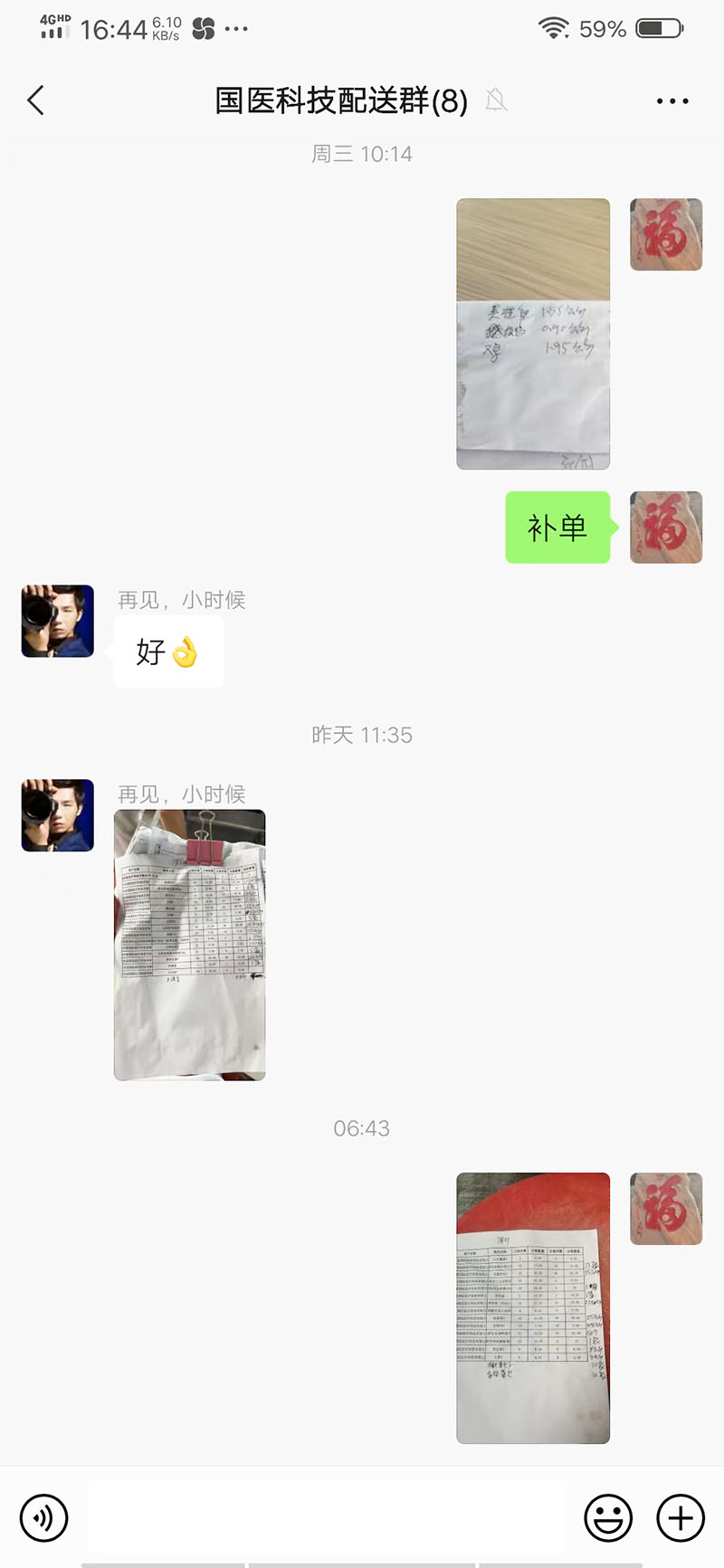The image size is (724, 1568).
Task: Open 再见，小时候's avatar beside the 好 message
Action: pos(58,621)
